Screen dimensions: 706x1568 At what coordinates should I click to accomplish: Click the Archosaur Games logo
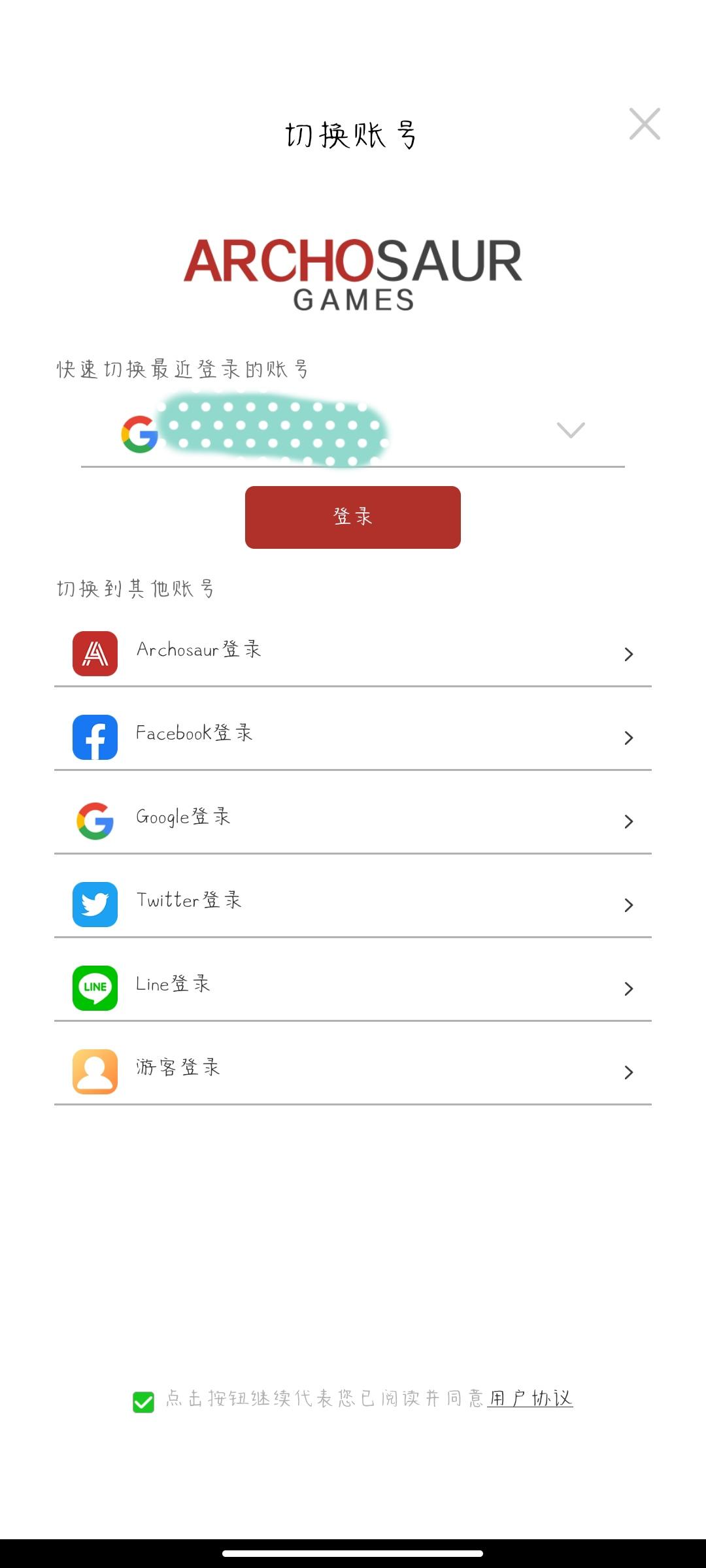[x=353, y=273]
